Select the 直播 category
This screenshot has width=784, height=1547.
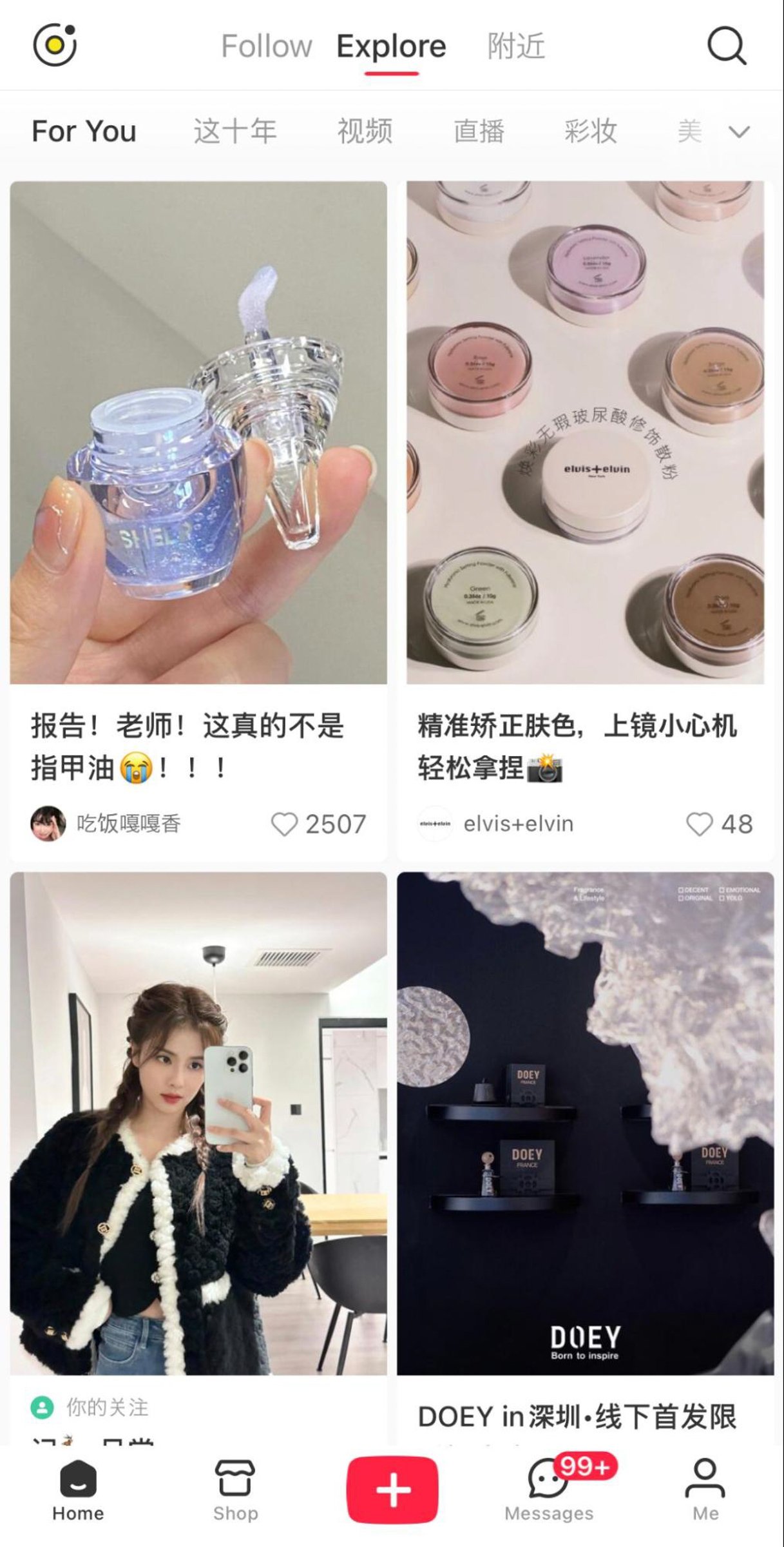point(479,131)
